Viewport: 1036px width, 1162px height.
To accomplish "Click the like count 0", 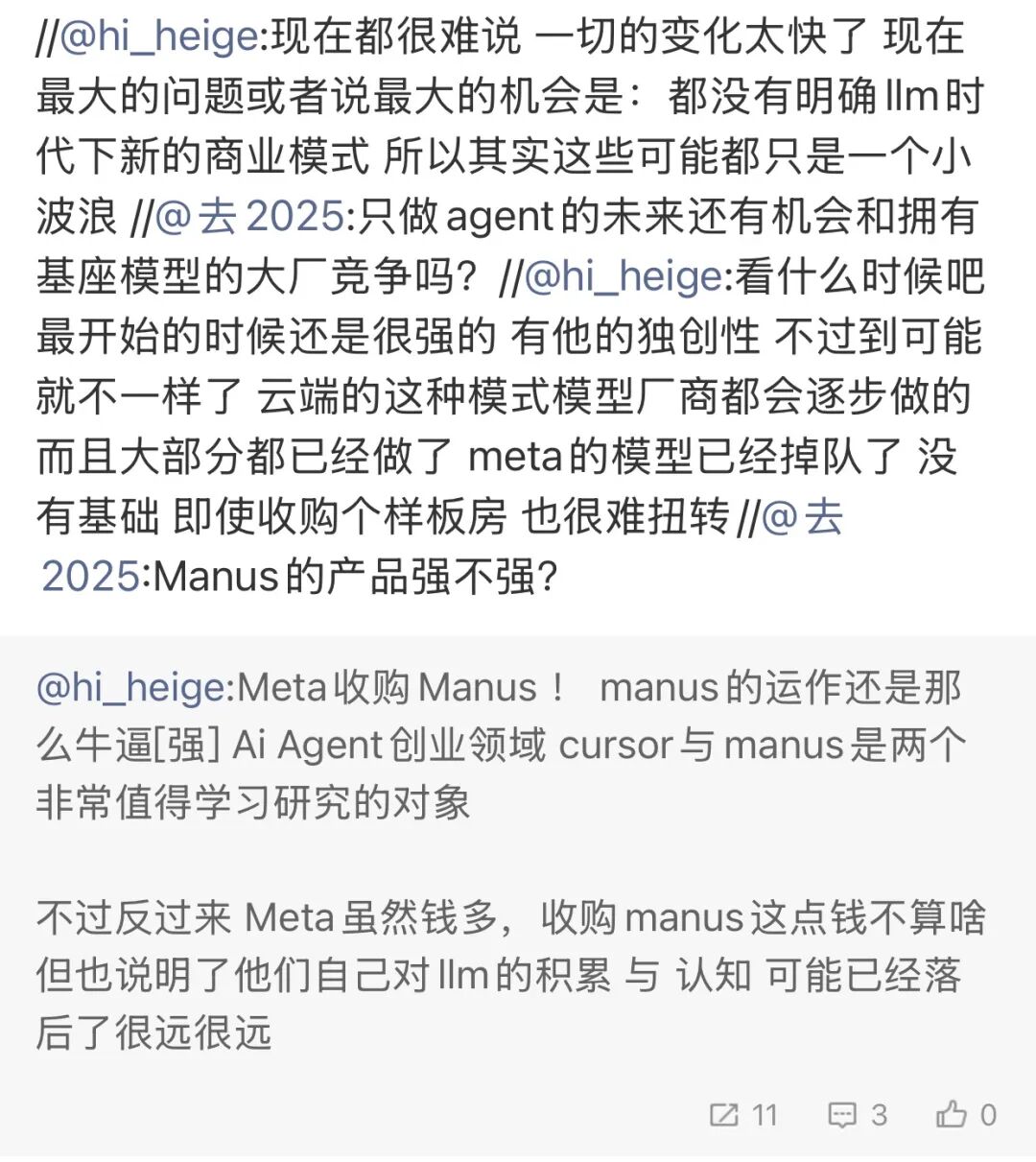I will tap(988, 1116).
